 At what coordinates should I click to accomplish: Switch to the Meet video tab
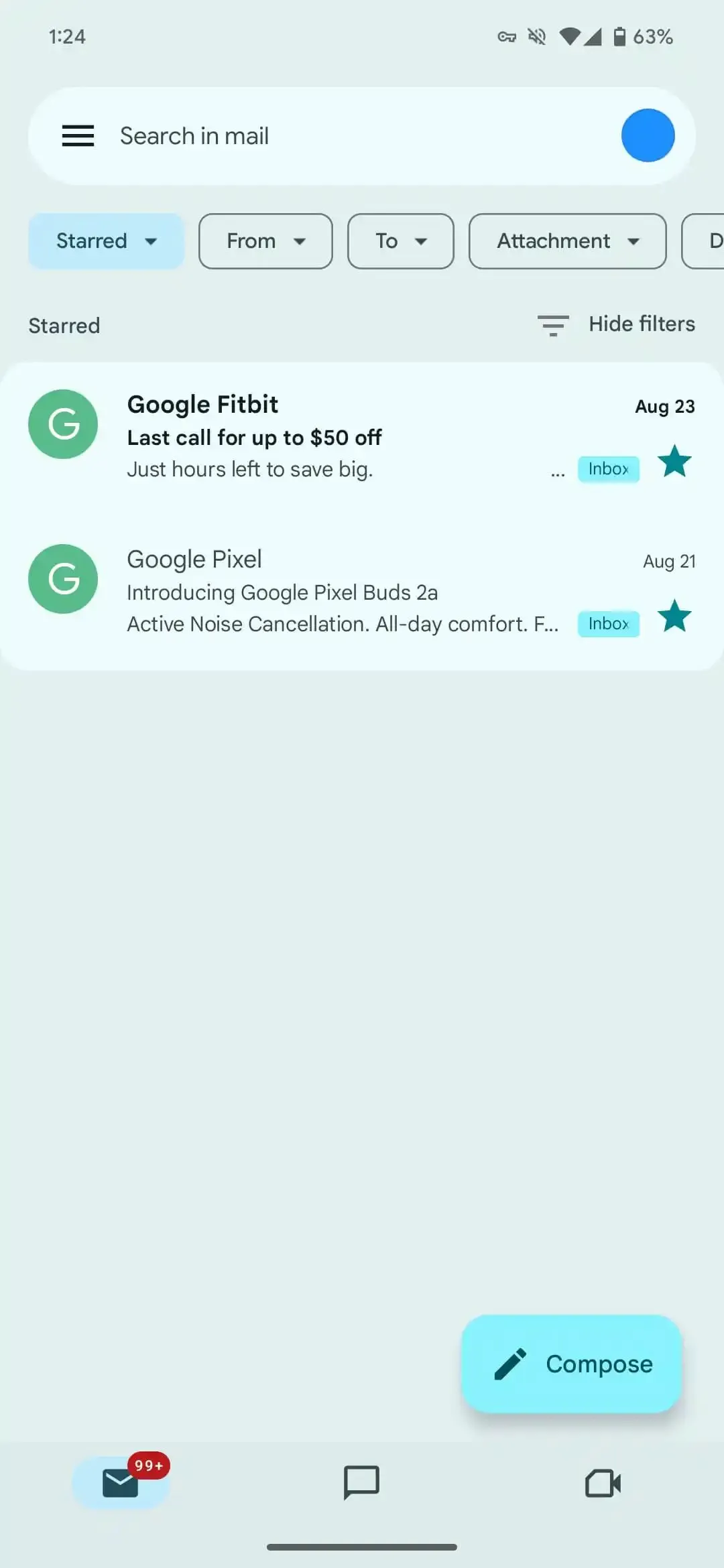(603, 1482)
